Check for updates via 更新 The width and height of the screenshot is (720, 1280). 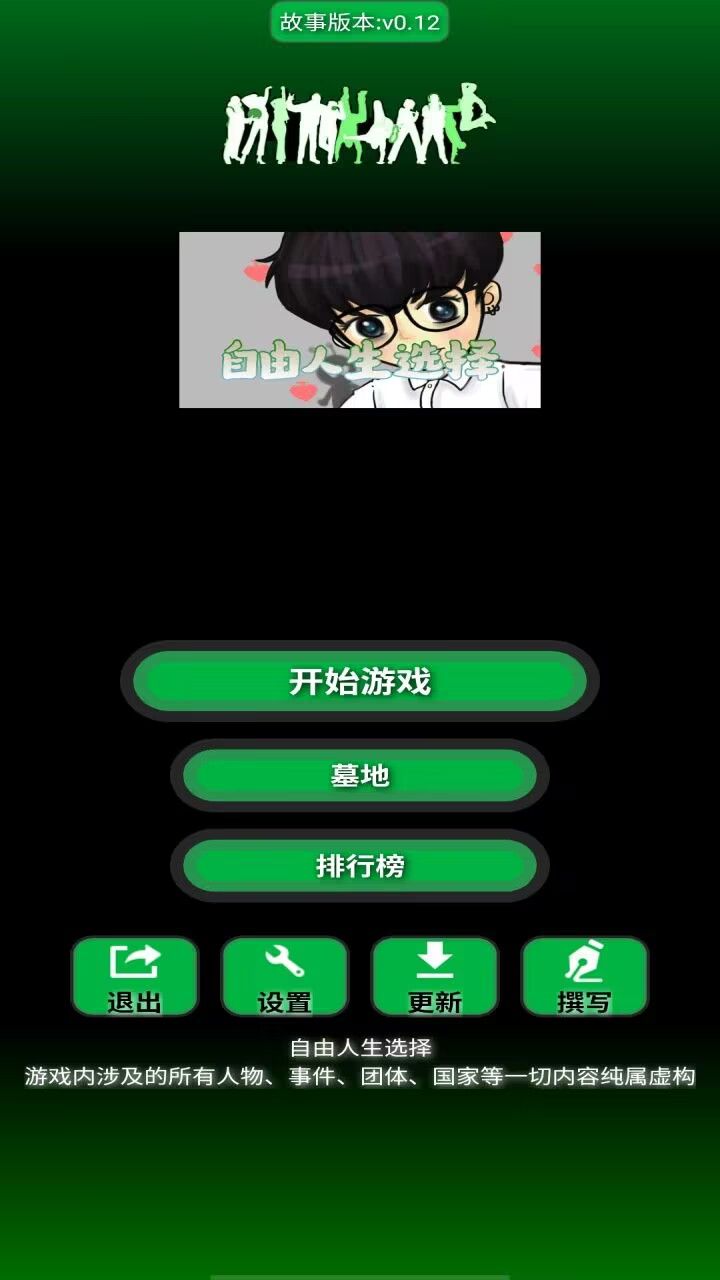pos(435,977)
